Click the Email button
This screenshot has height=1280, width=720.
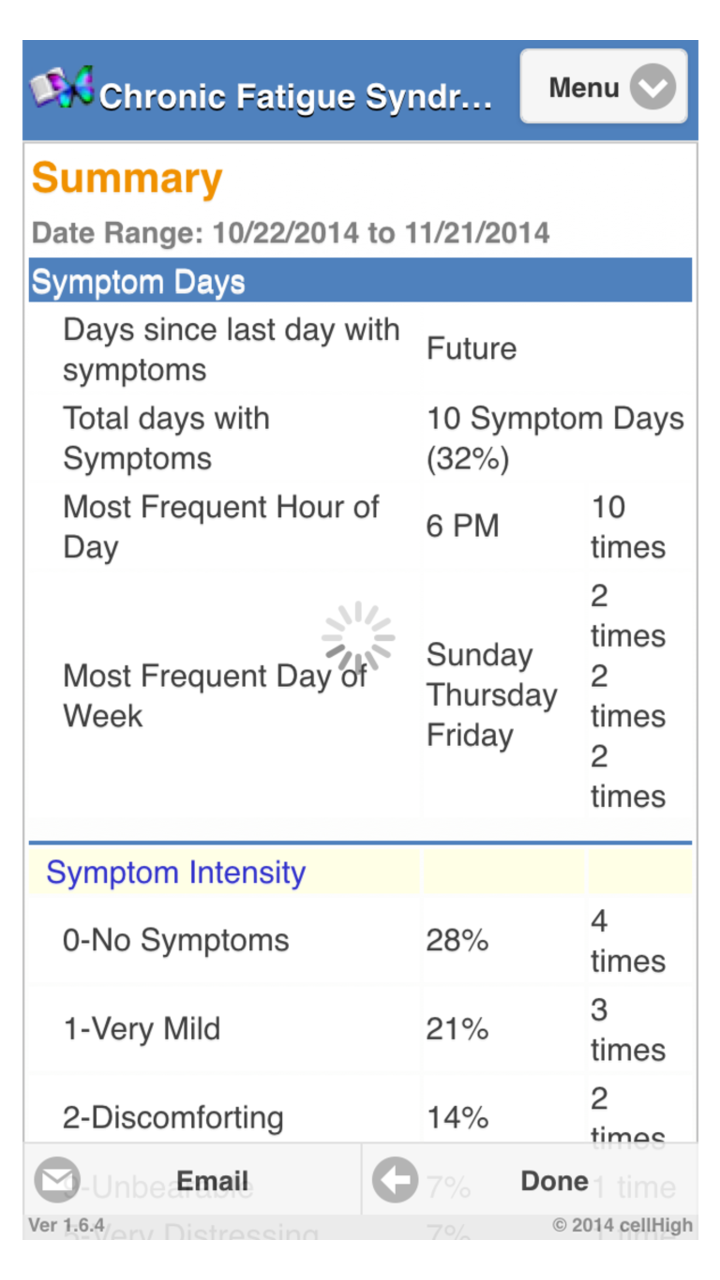(211, 1180)
